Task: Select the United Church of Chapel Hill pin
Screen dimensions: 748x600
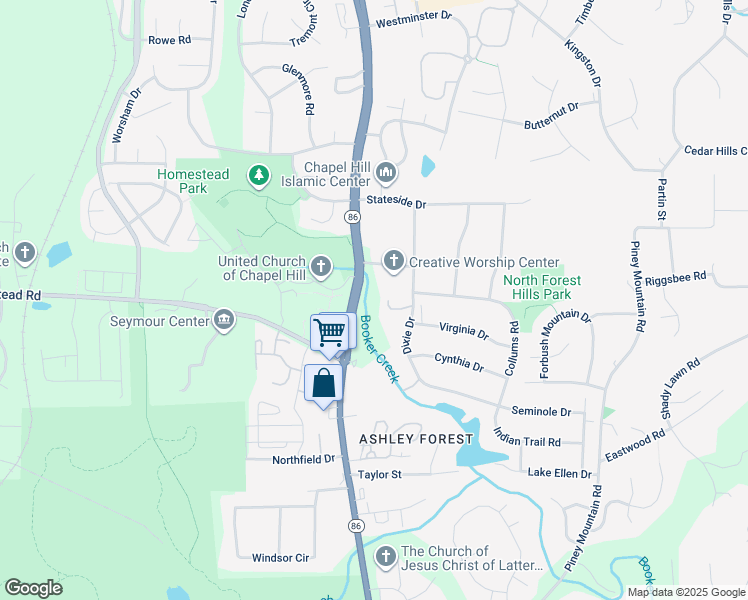Action: coord(321,267)
